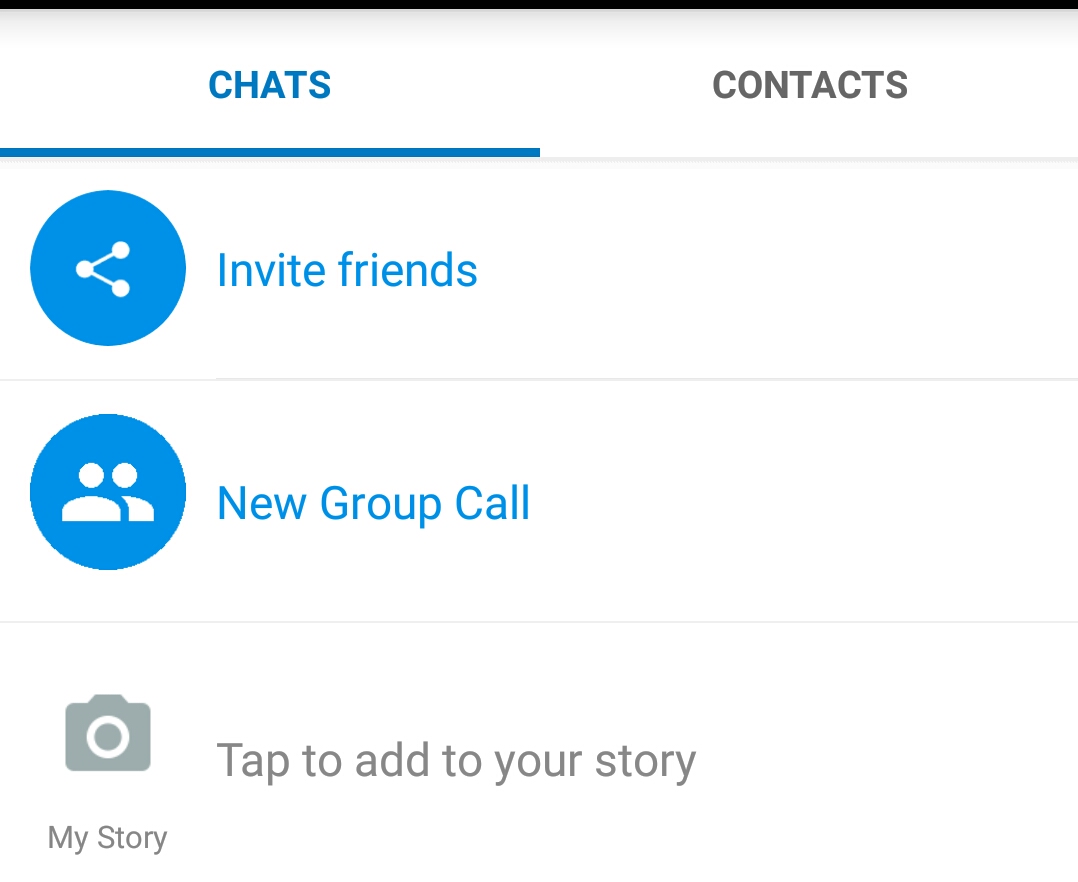Open Invite friends
1078x882 pixels.
click(346, 270)
